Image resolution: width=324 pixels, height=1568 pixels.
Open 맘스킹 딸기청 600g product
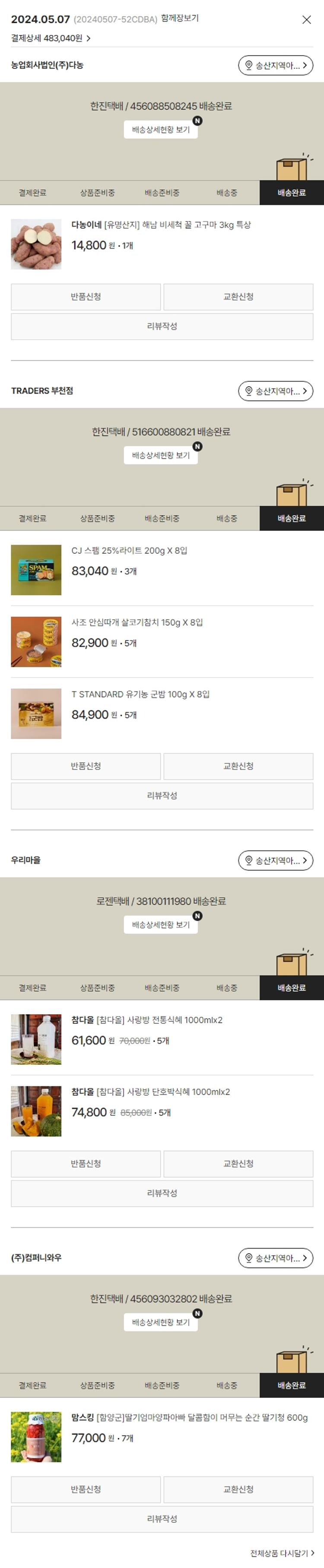(x=189, y=1418)
